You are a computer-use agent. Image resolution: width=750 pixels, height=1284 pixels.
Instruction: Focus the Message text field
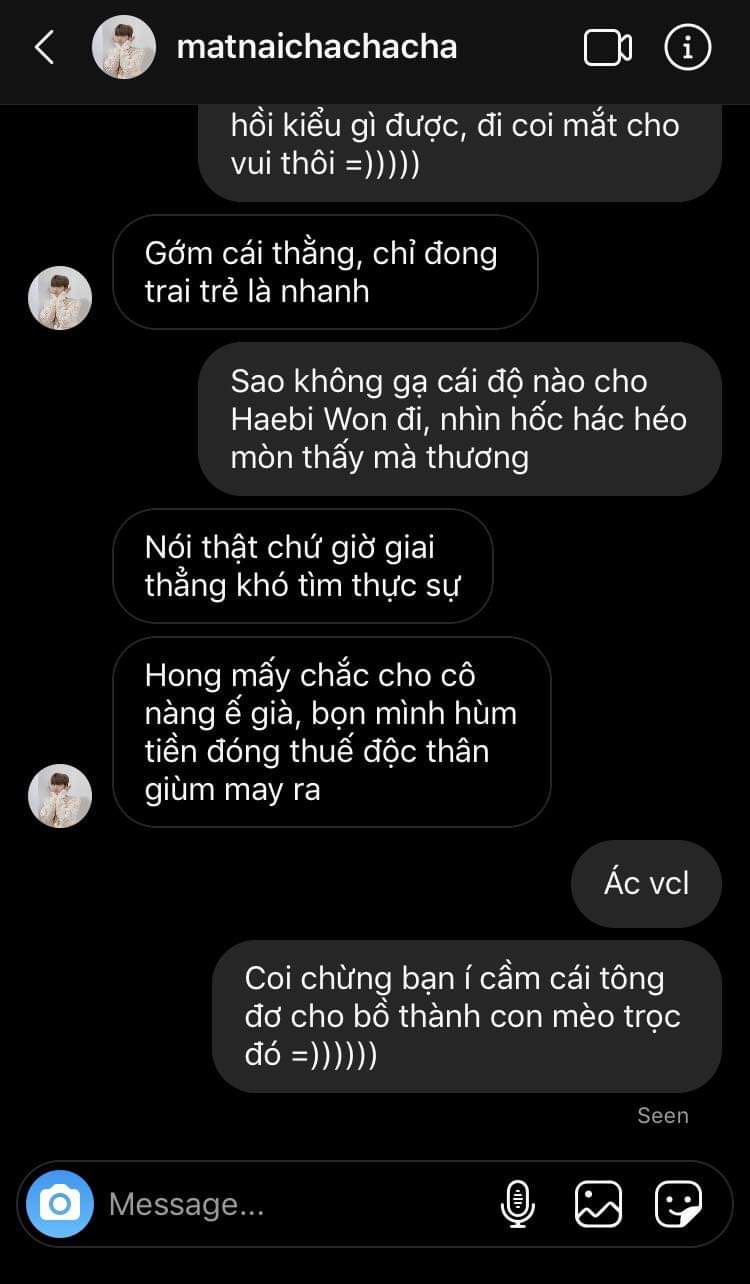tap(290, 1204)
